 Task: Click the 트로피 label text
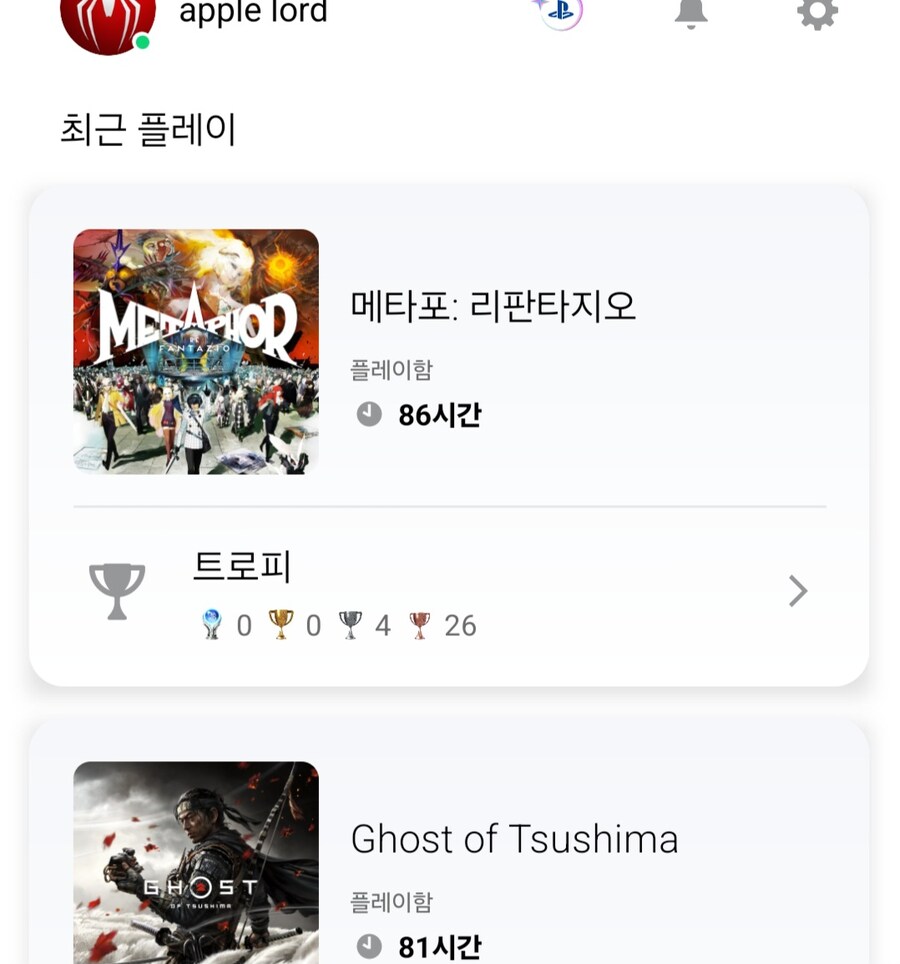pyautogui.click(x=243, y=565)
